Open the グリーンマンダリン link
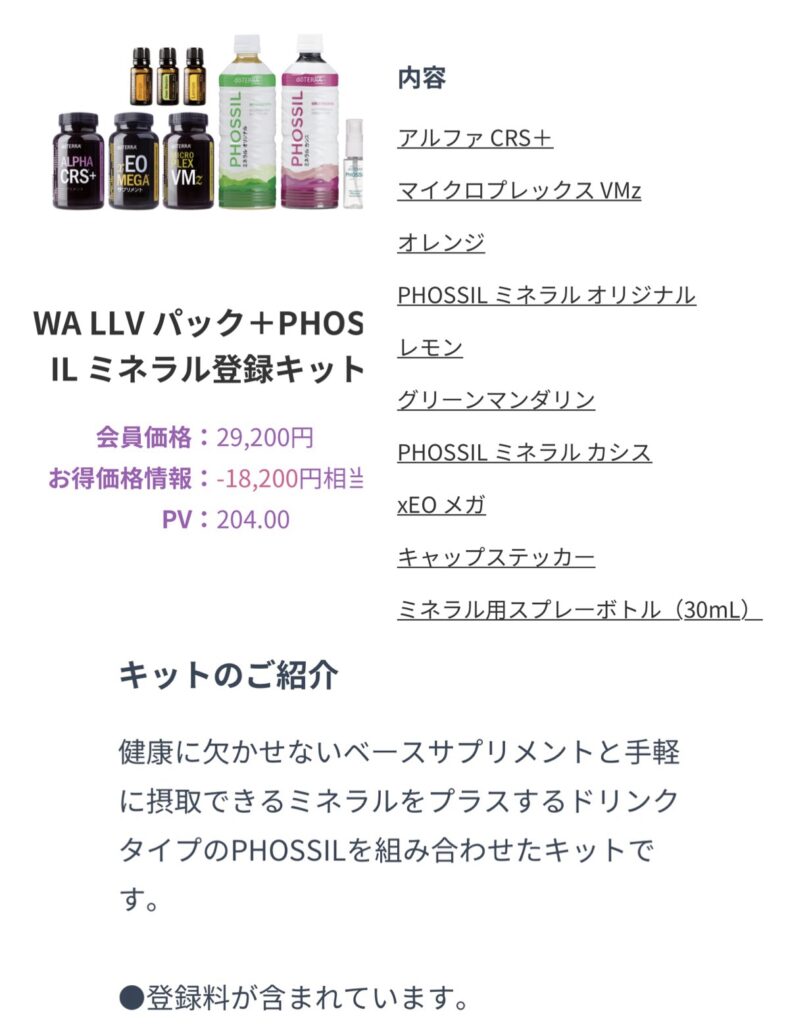The height and width of the screenshot is (1024, 788). [496, 400]
